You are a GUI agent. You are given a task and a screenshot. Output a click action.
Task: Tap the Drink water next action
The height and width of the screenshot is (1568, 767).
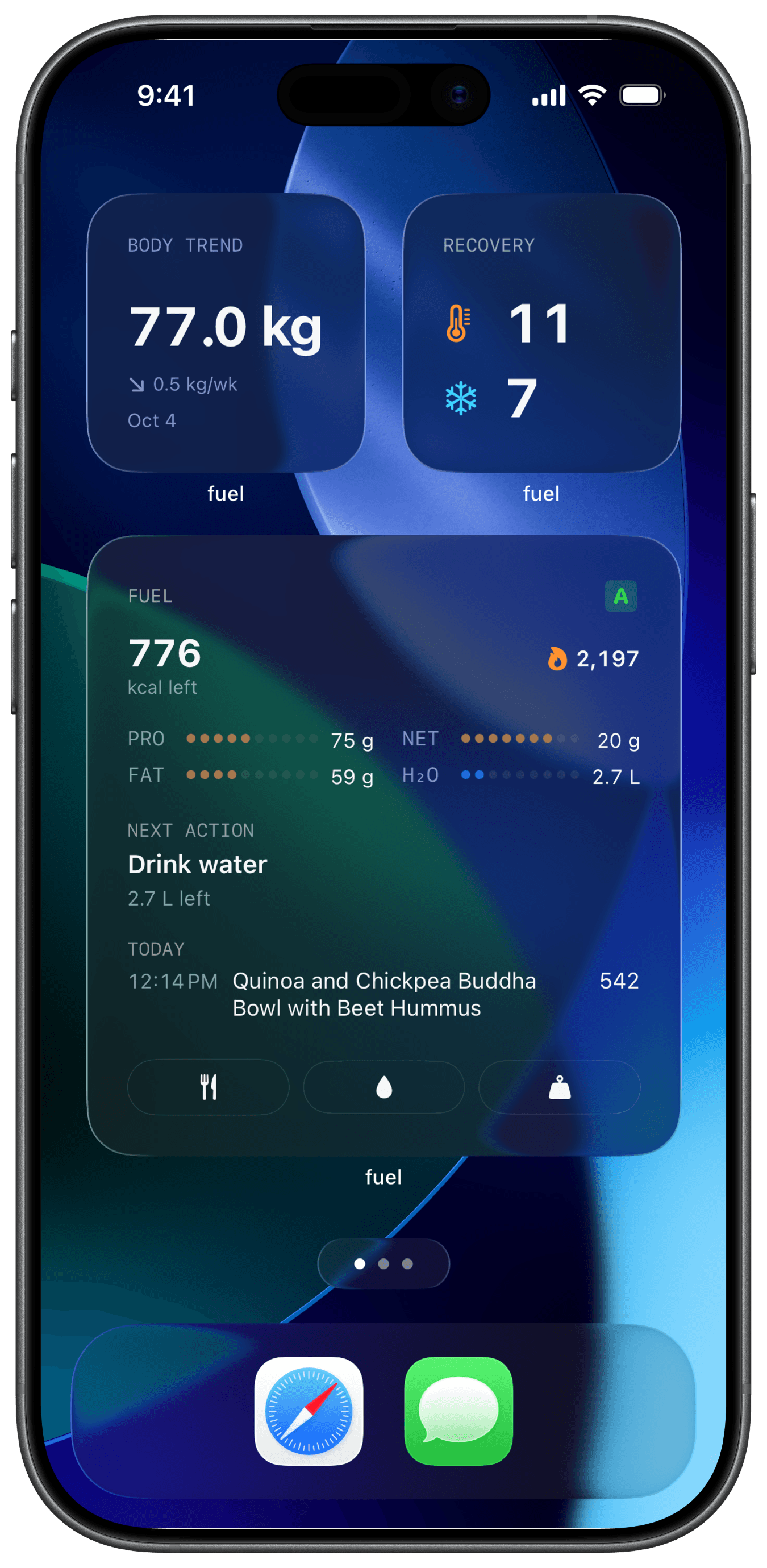click(x=197, y=864)
